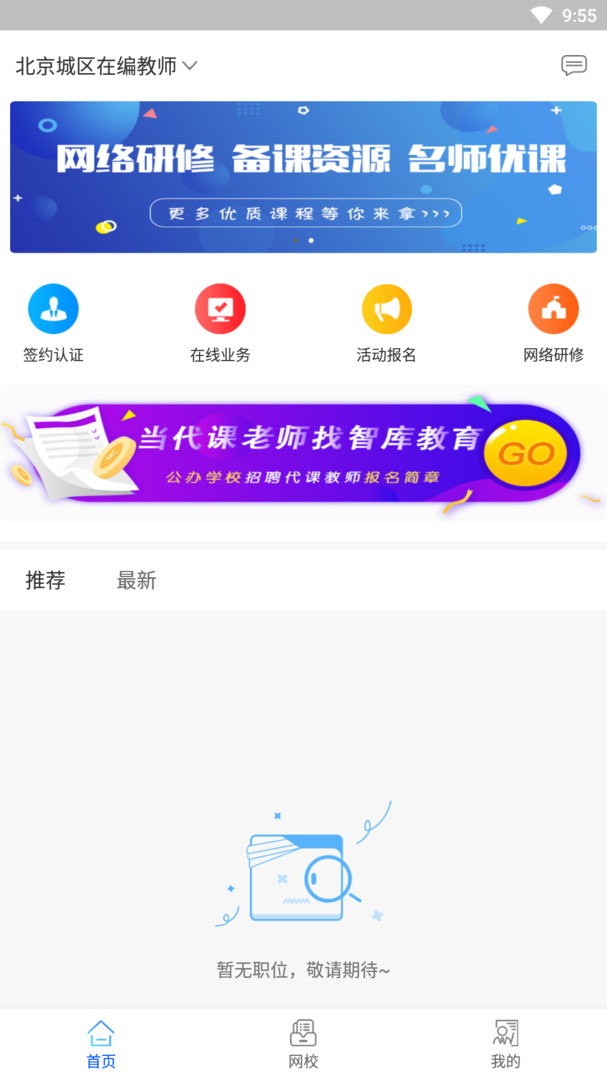This screenshot has width=607, height=1080.
Task: Open the 我的 tab
Action: tap(506, 1044)
